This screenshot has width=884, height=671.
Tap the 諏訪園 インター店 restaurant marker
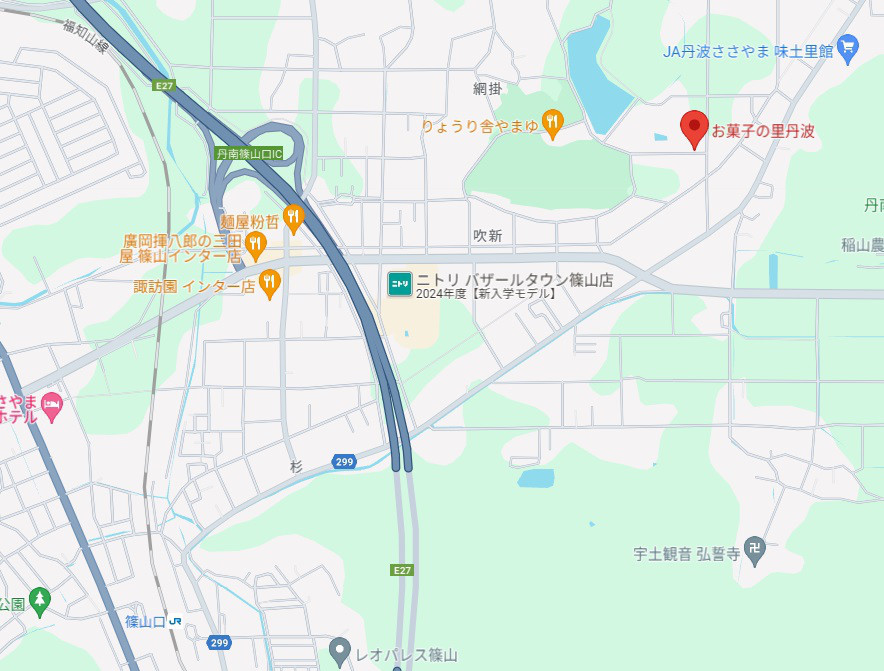click(x=269, y=283)
